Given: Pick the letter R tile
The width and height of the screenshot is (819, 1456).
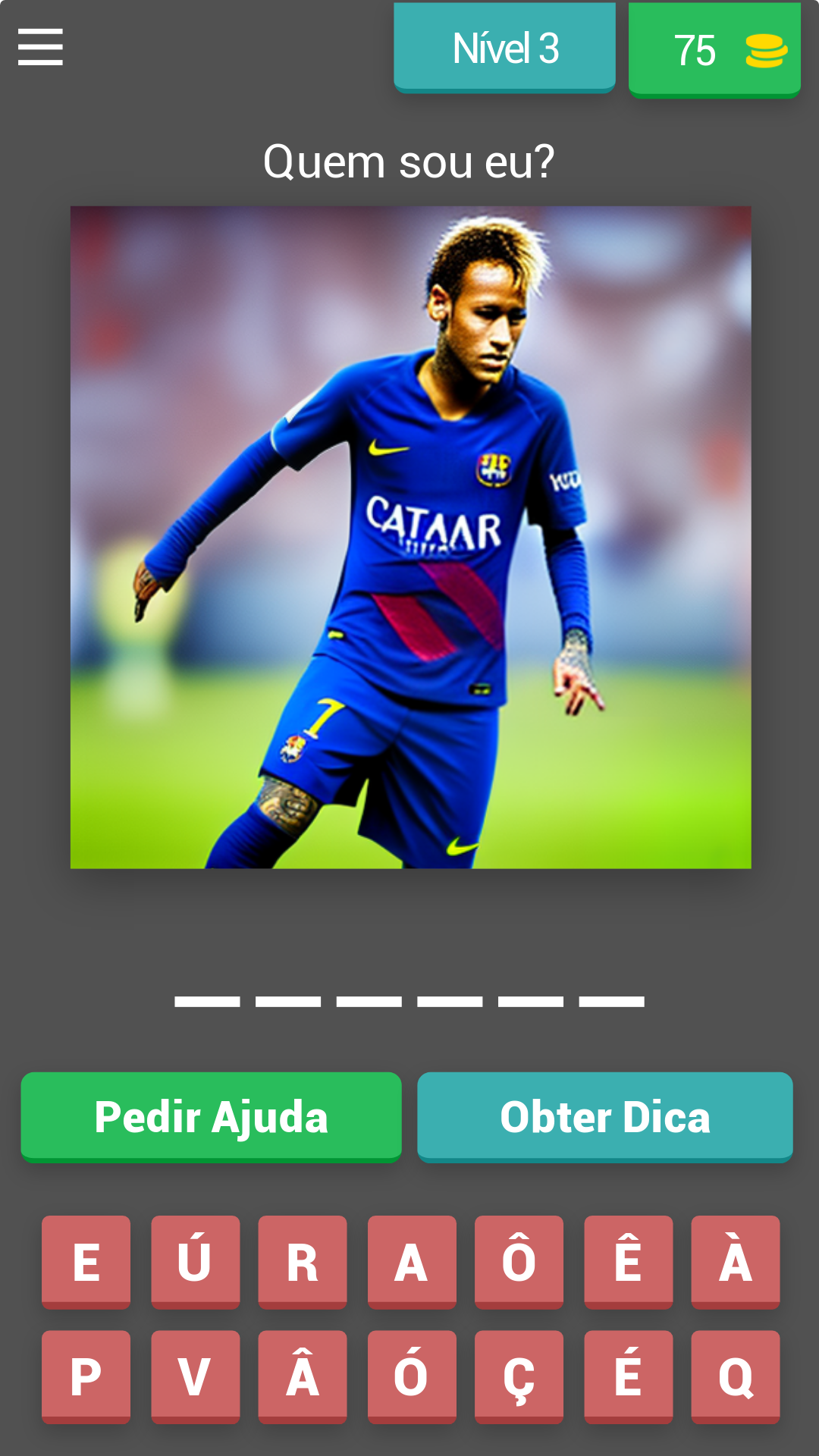Looking at the screenshot, I should (x=303, y=1262).
